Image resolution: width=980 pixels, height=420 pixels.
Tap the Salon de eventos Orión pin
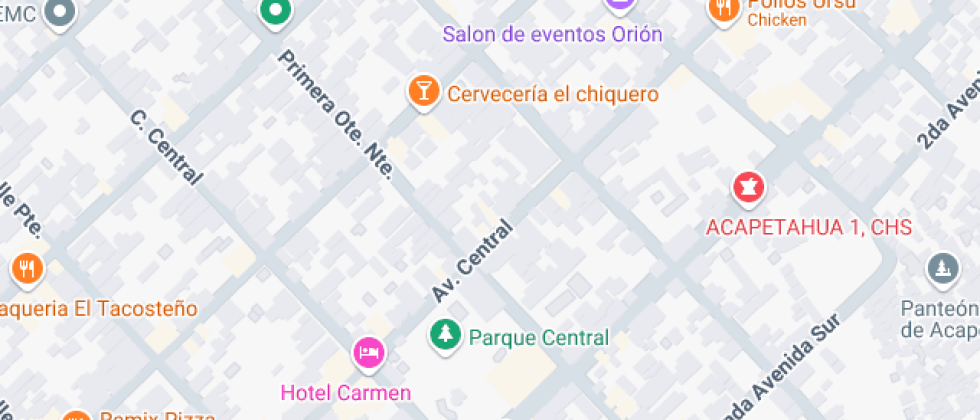point(620,5)
